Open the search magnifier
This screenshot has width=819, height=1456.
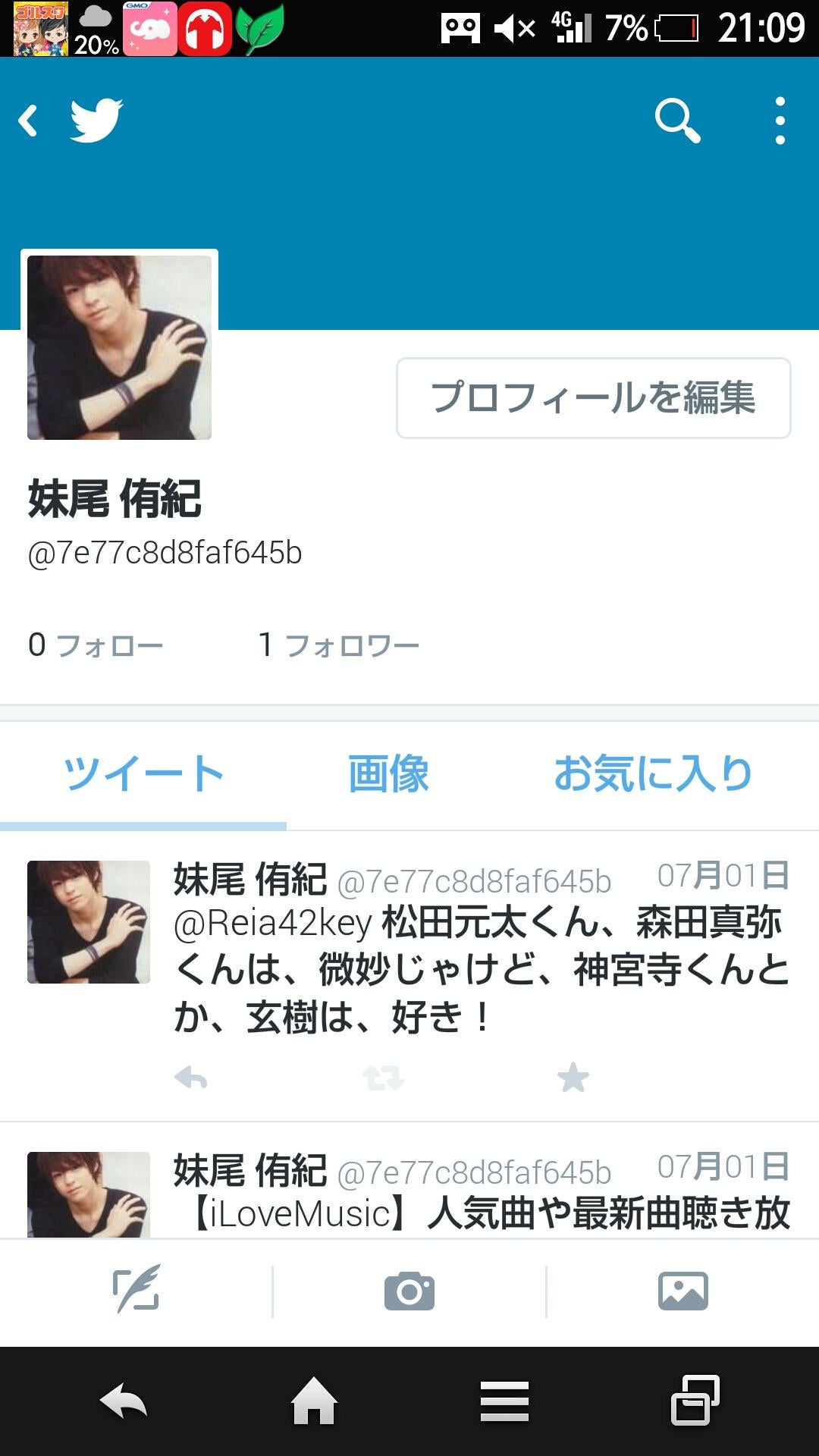point(677,121)
